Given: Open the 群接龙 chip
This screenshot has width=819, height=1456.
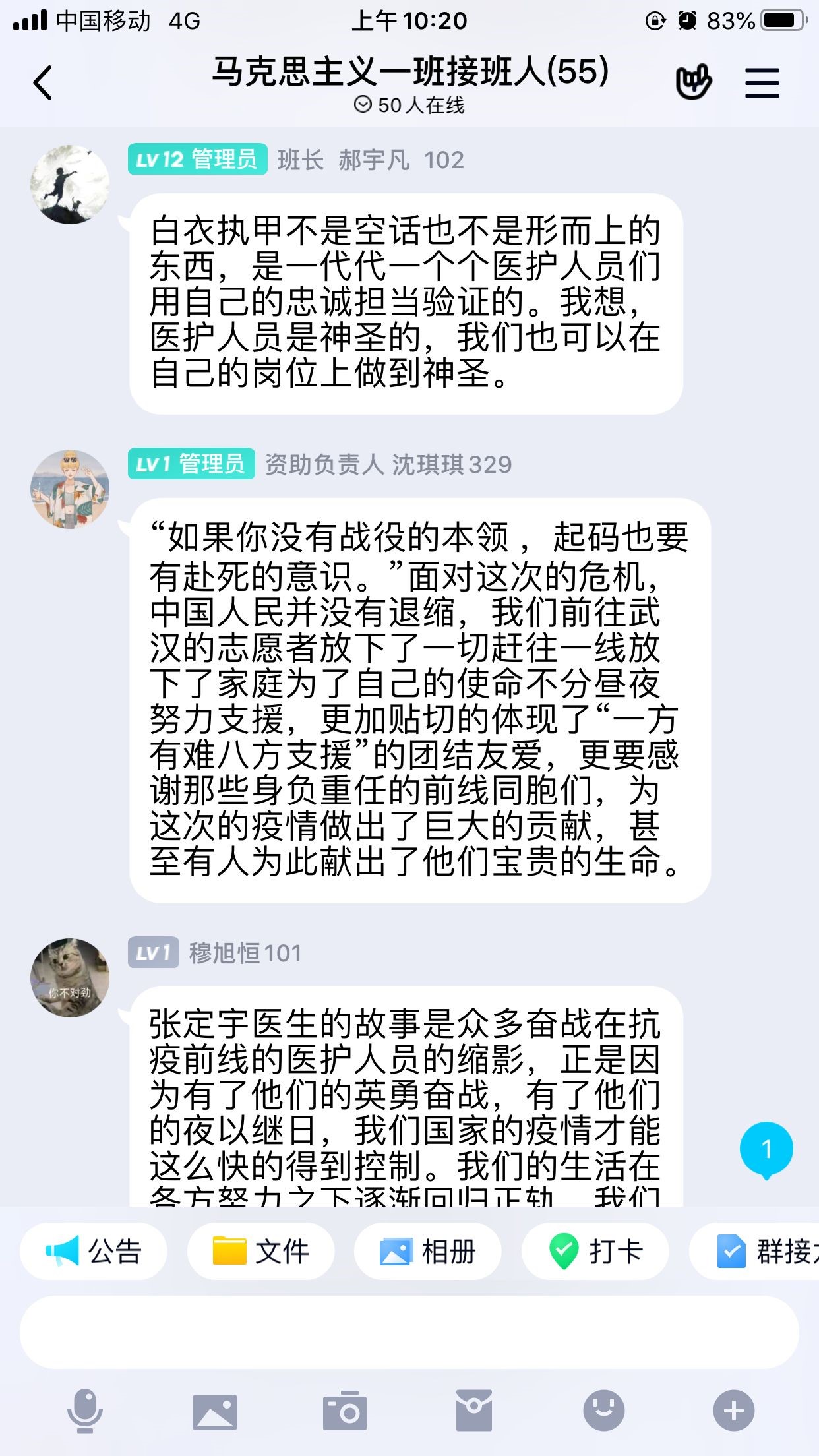Looking at the screenshot, I should pos(758,1251).
